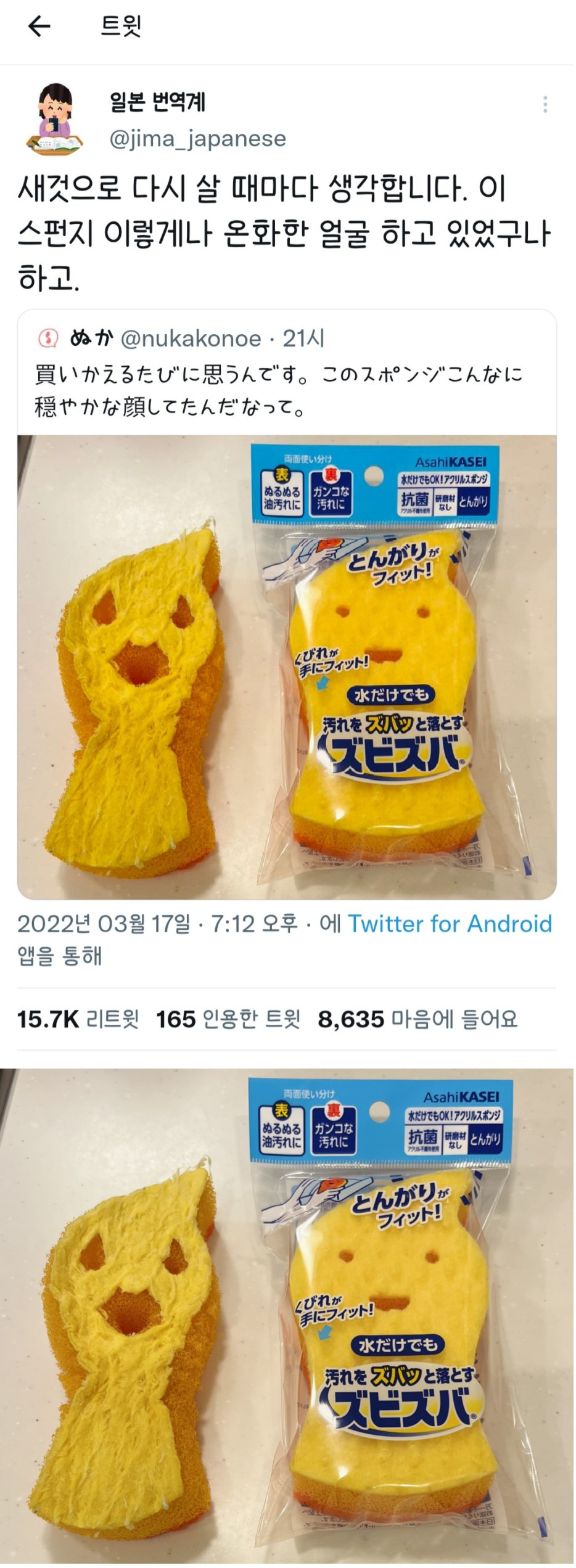Screen dimensions: 576x1568
Task: Open the Twitter for Android source link
Action: click(x=450, y=924)
